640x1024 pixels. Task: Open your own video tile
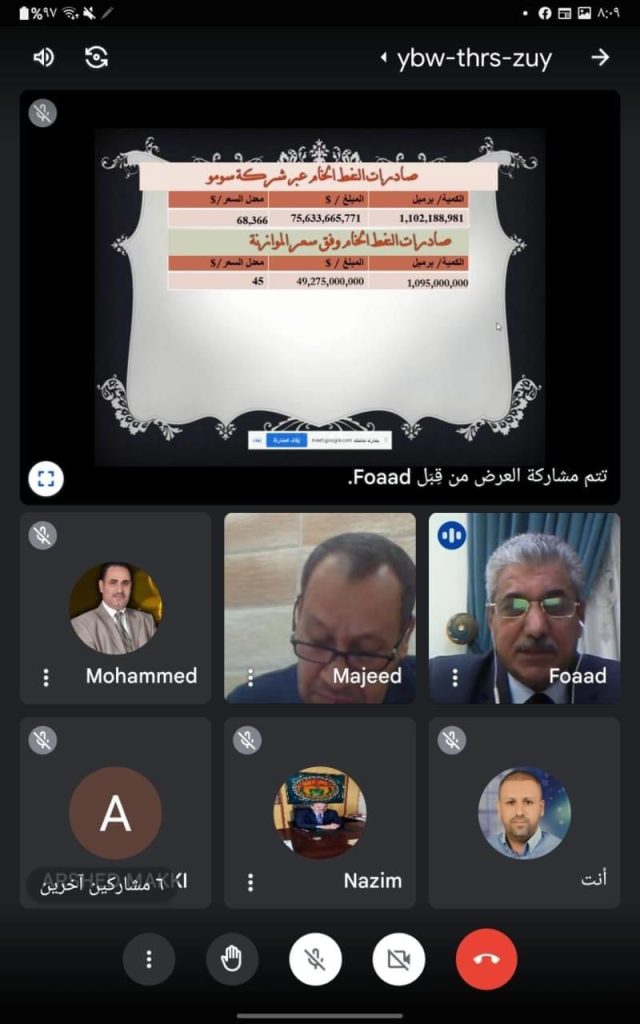(x=524, y=812)
